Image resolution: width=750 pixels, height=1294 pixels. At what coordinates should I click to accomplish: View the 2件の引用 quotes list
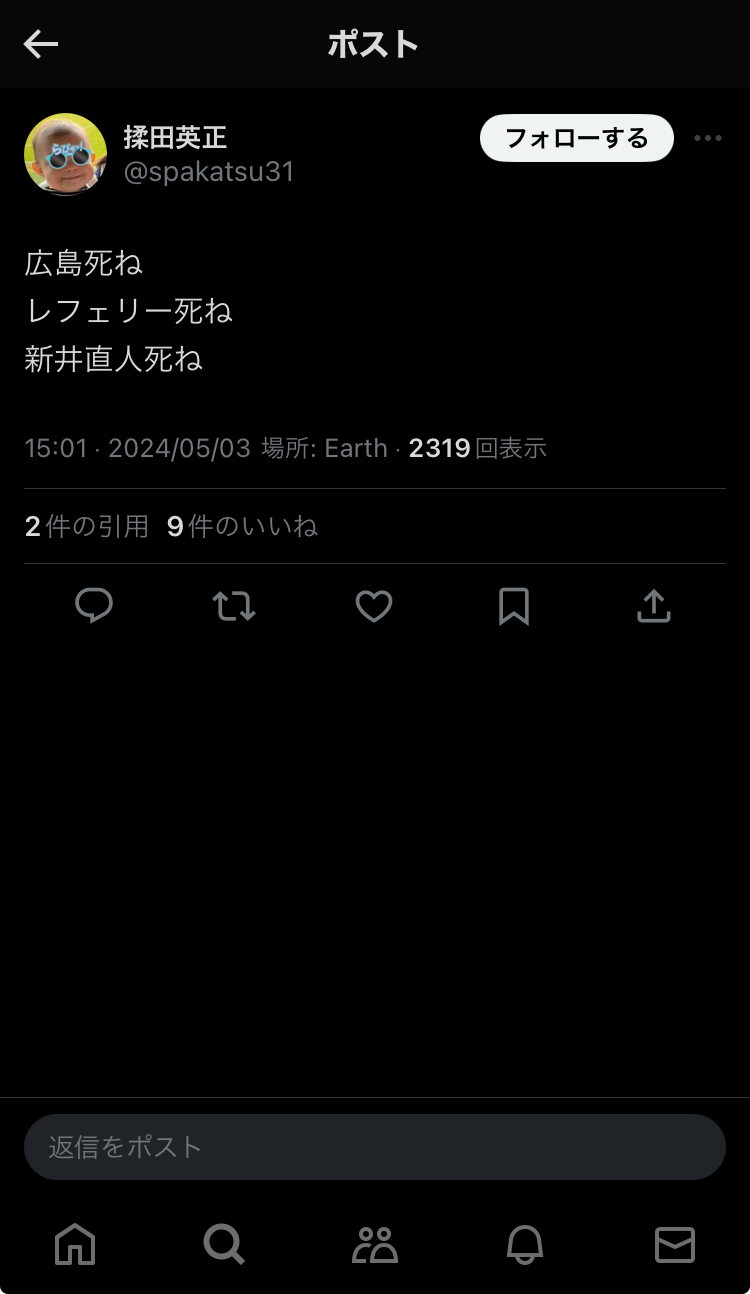(87, 526)
